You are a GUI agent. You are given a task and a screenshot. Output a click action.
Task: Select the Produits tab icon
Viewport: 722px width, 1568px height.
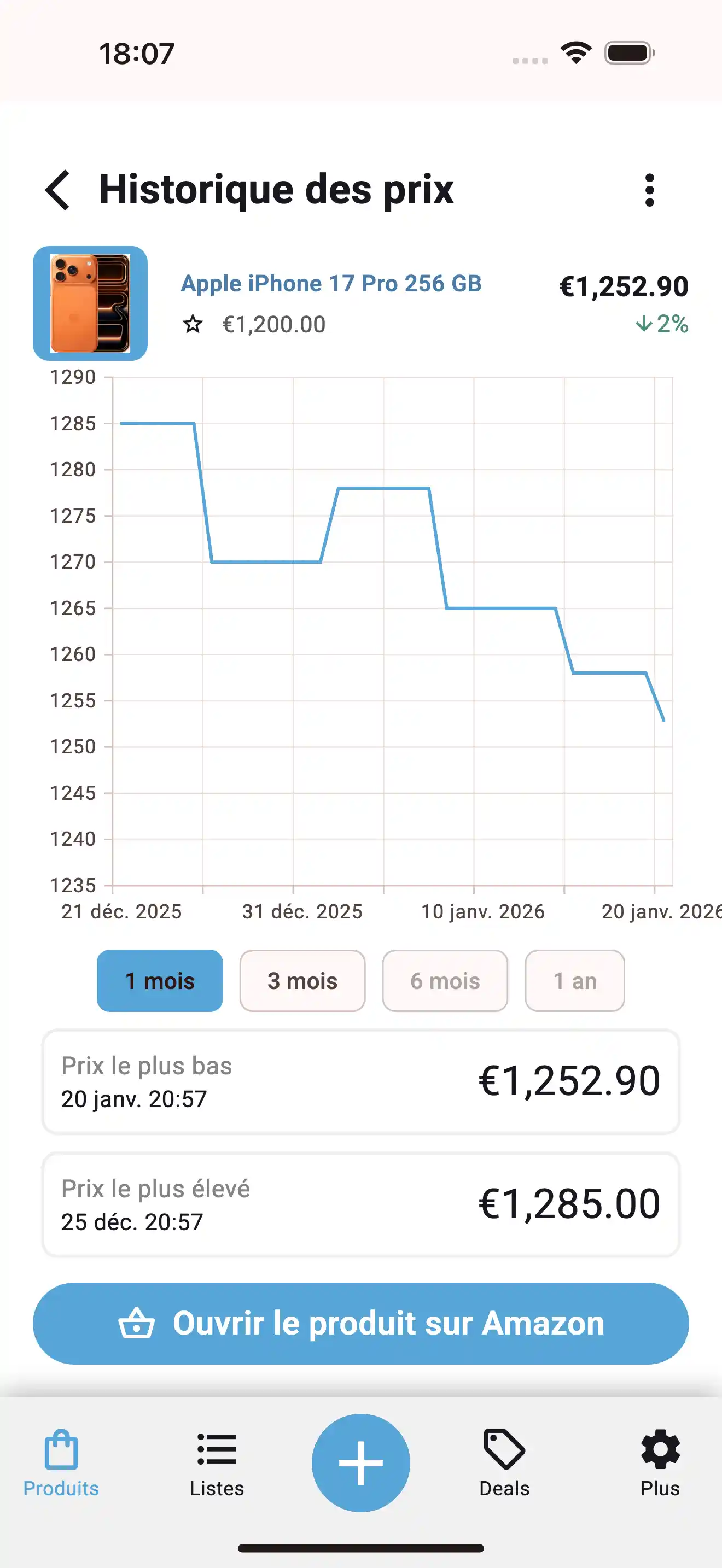click(x=60, y=1452)
